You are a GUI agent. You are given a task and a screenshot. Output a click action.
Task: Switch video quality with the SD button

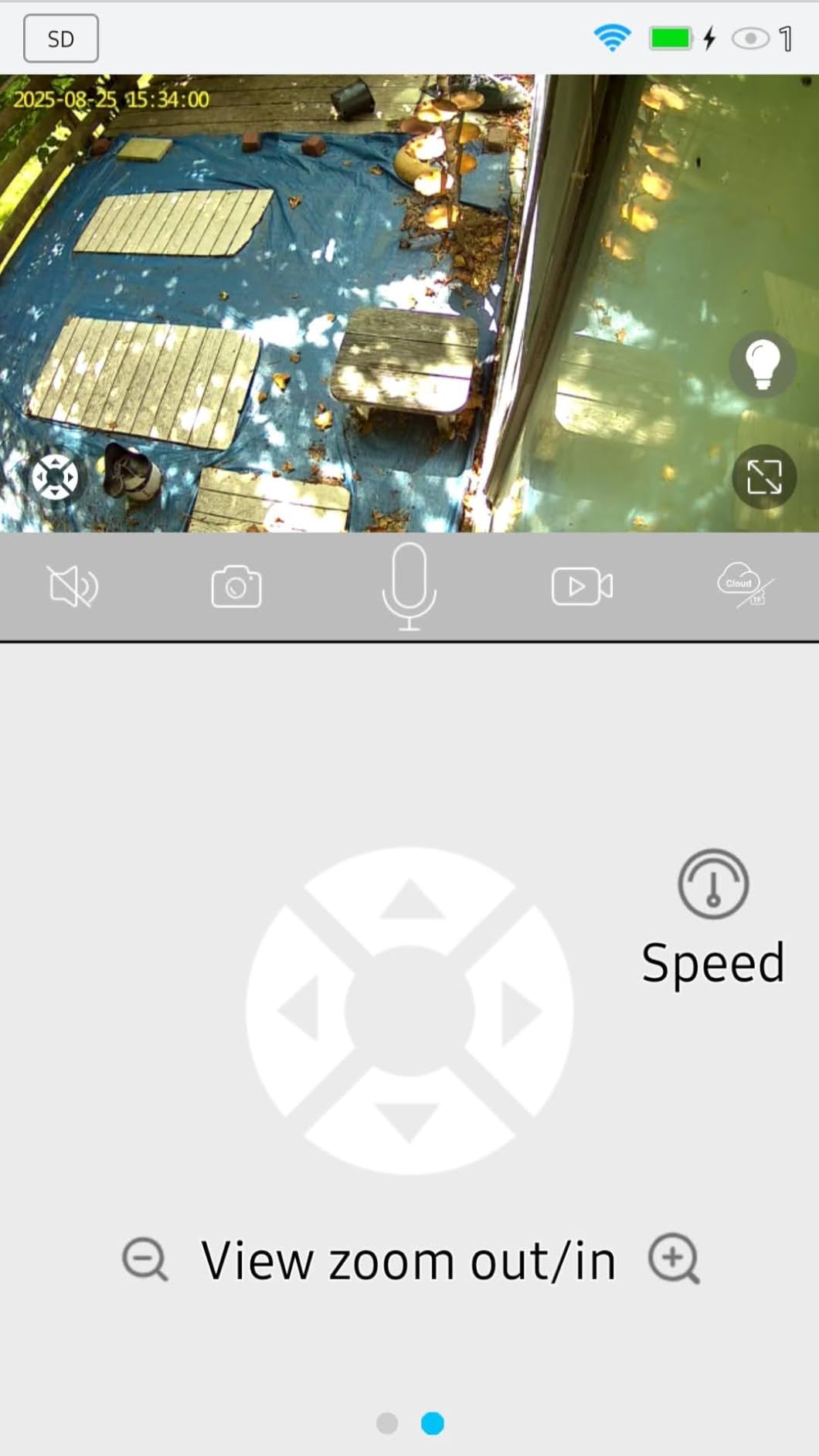tap(61, 39)
